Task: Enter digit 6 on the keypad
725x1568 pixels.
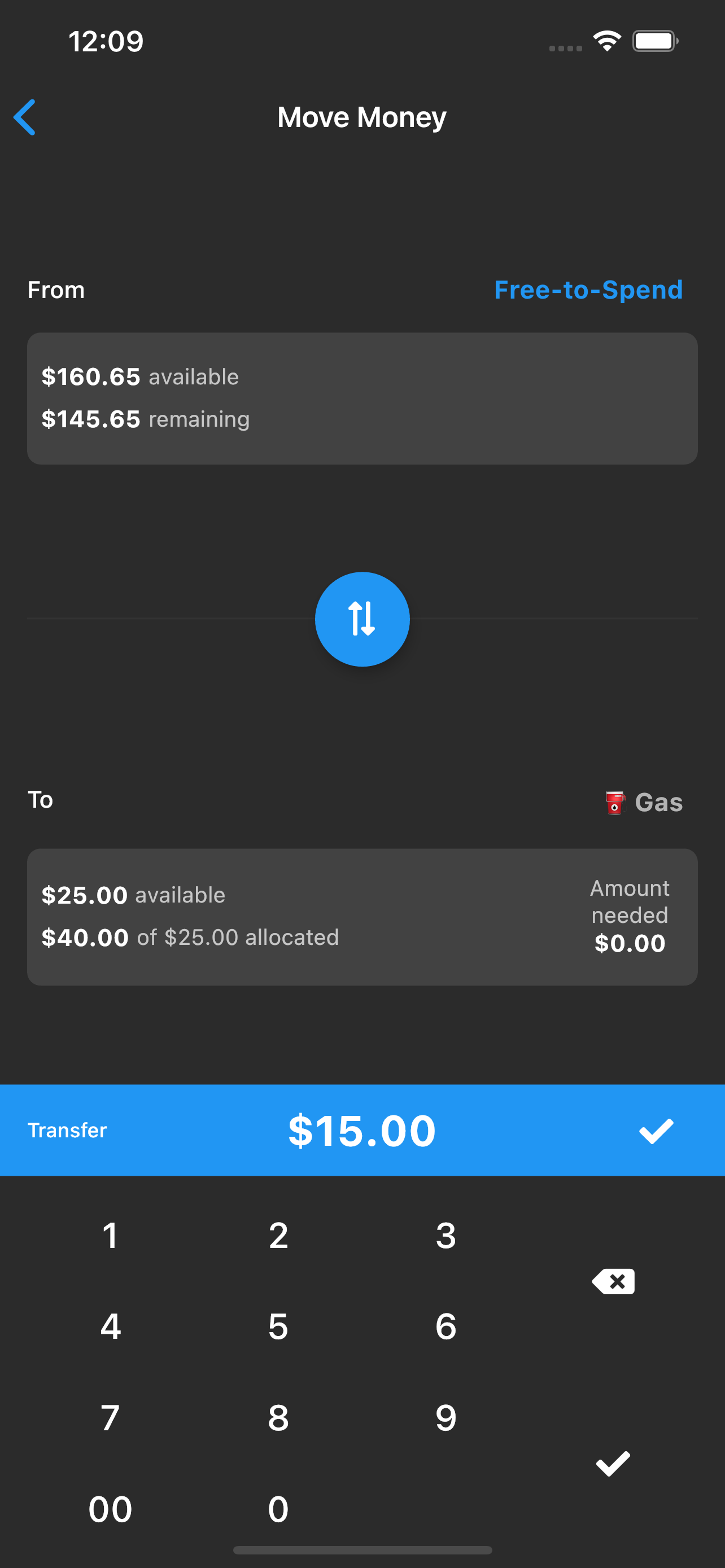Action: (x=446, y=1326)
